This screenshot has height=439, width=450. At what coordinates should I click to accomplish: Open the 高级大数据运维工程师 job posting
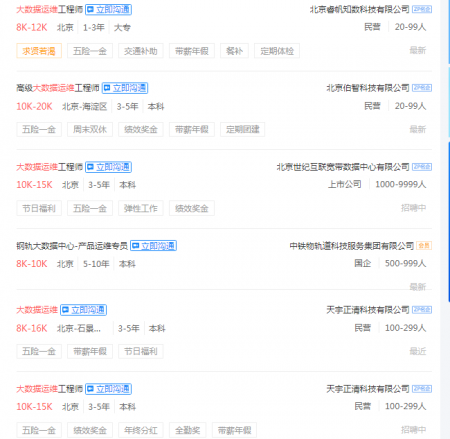point(58,88)
